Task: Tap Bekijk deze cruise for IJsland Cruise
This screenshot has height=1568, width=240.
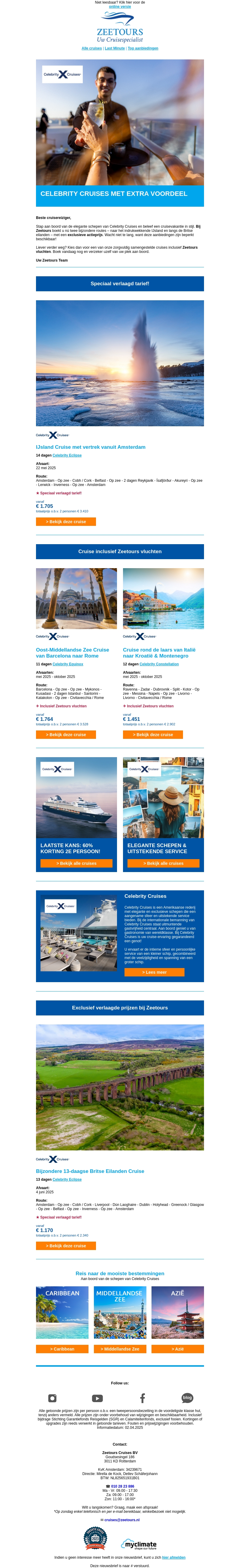Action: click(x=66, y=522)
